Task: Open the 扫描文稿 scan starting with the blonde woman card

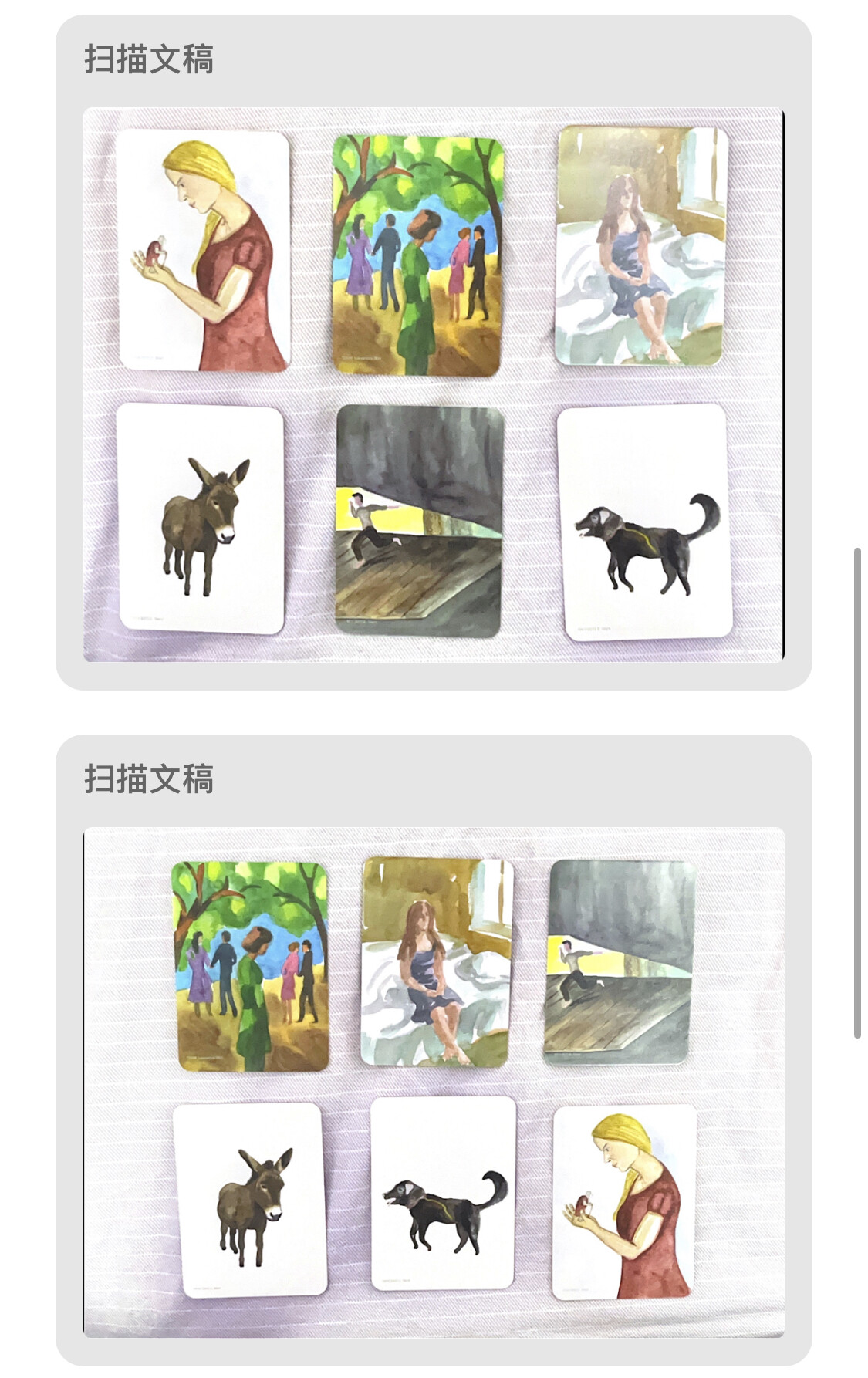Action: [434, 384]
